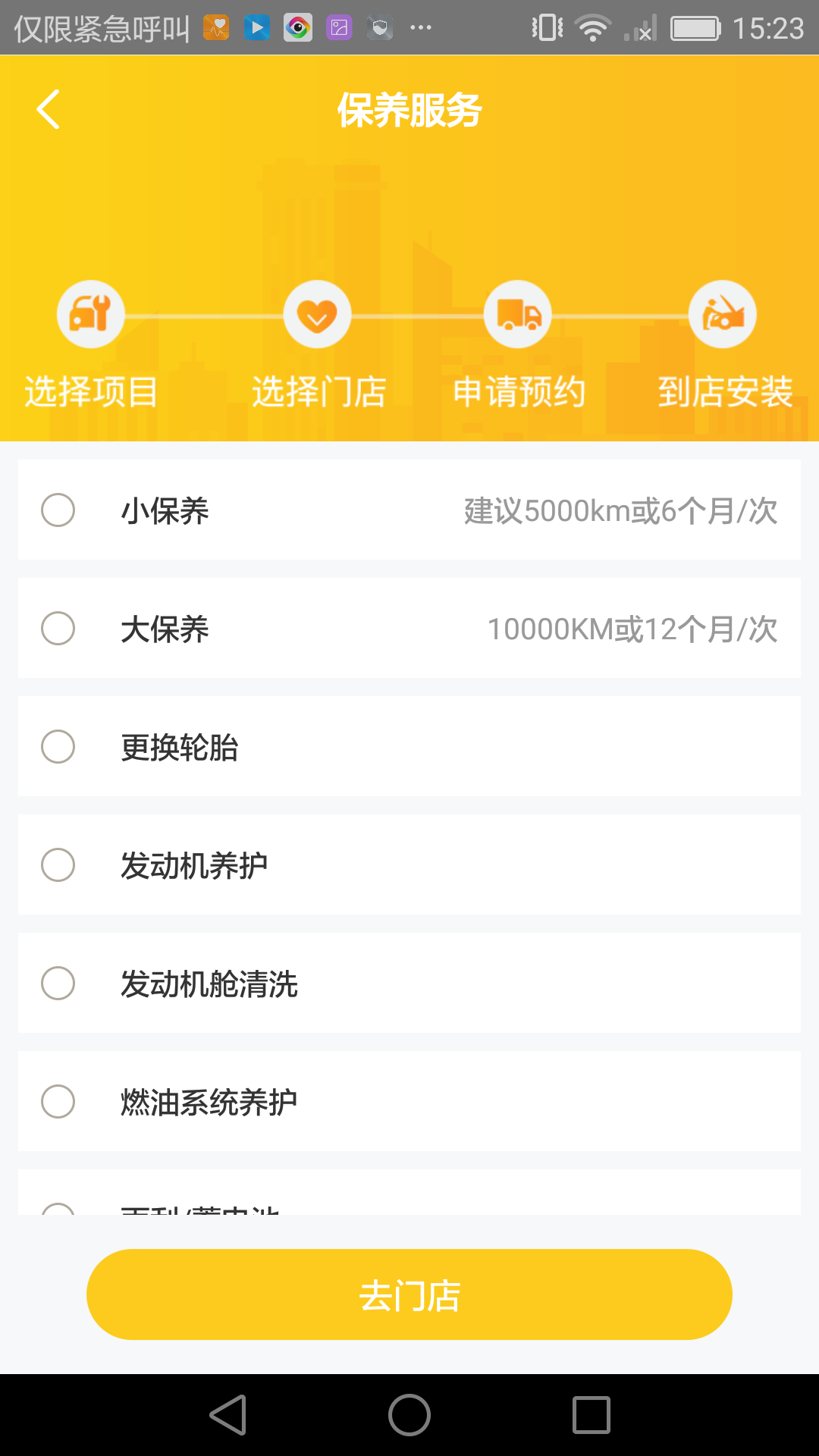
Task: Tap the 燃油系统养护 service row
Action: (x=409, y=1103)
